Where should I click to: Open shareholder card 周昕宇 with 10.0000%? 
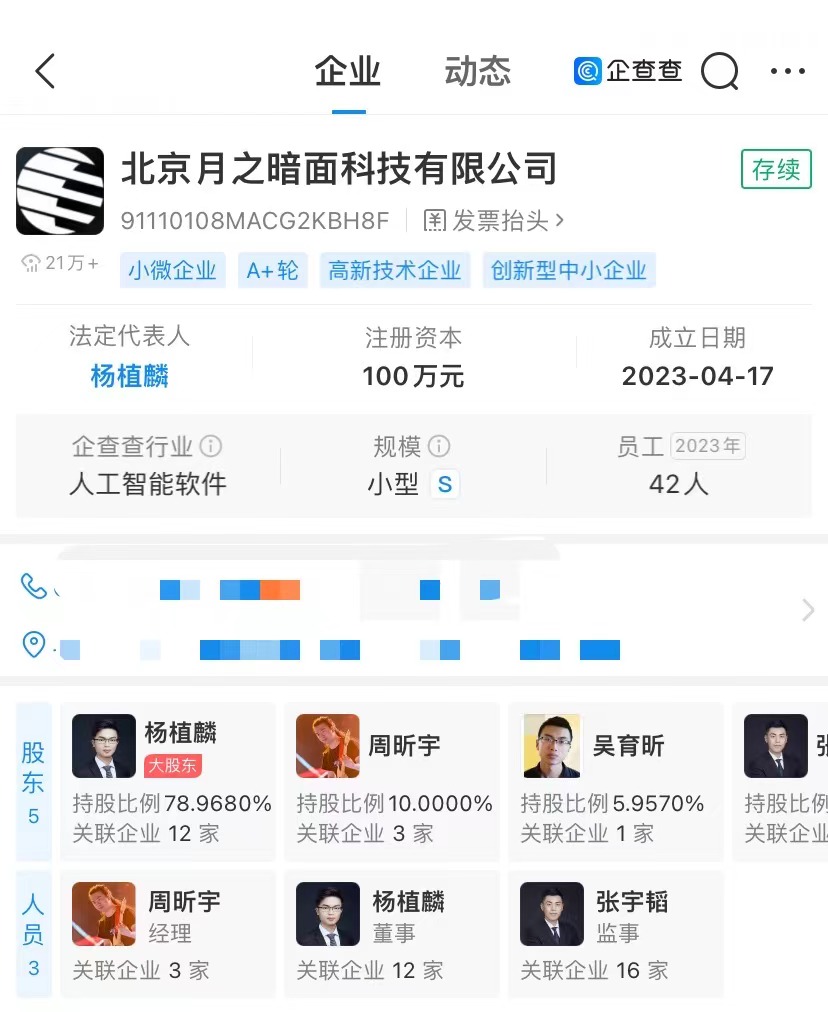click(392, 782)
